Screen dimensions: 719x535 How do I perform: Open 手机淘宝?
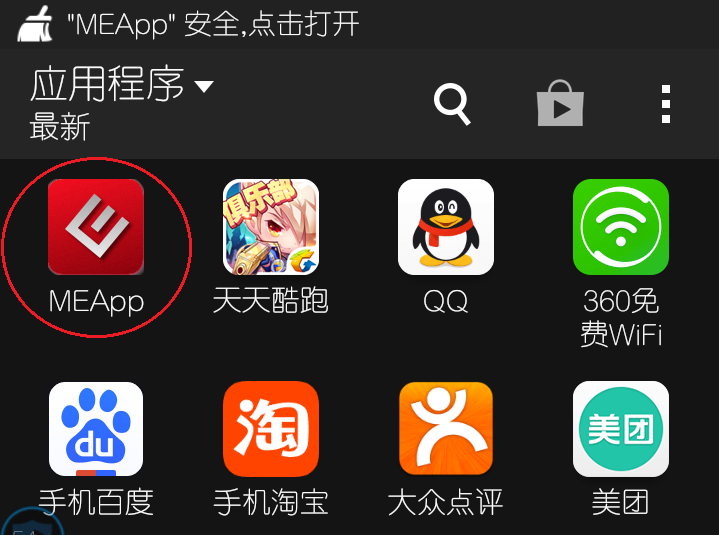pyautogui.click(x=270, y=429)
